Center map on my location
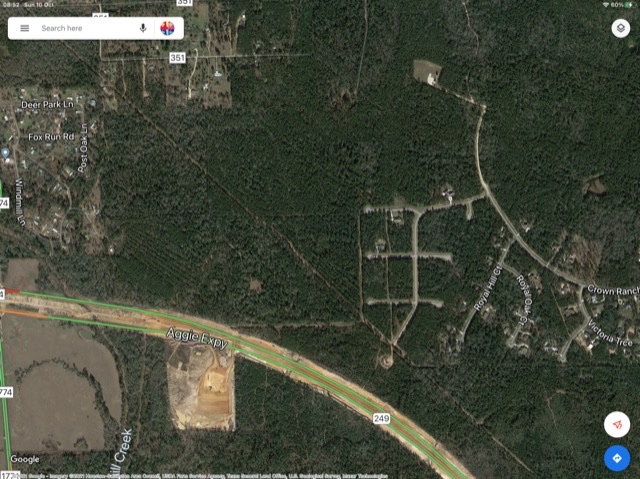Image resolution: width=640 pixels, height=479 pixels. coord(617,424)
